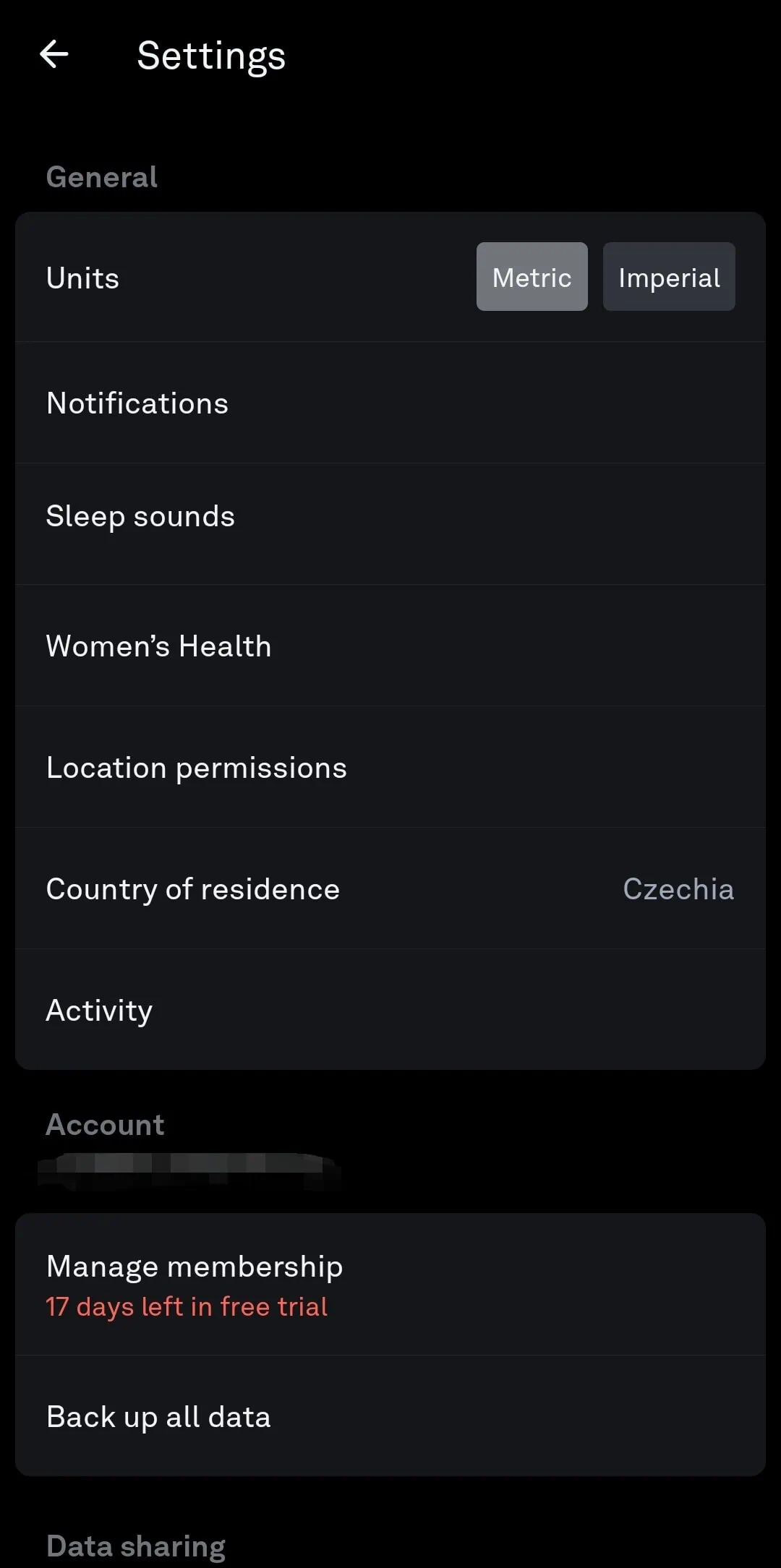Open Sleep sounds settings
This screenshot has width=781, height=1568.
(x=390, y=517)
